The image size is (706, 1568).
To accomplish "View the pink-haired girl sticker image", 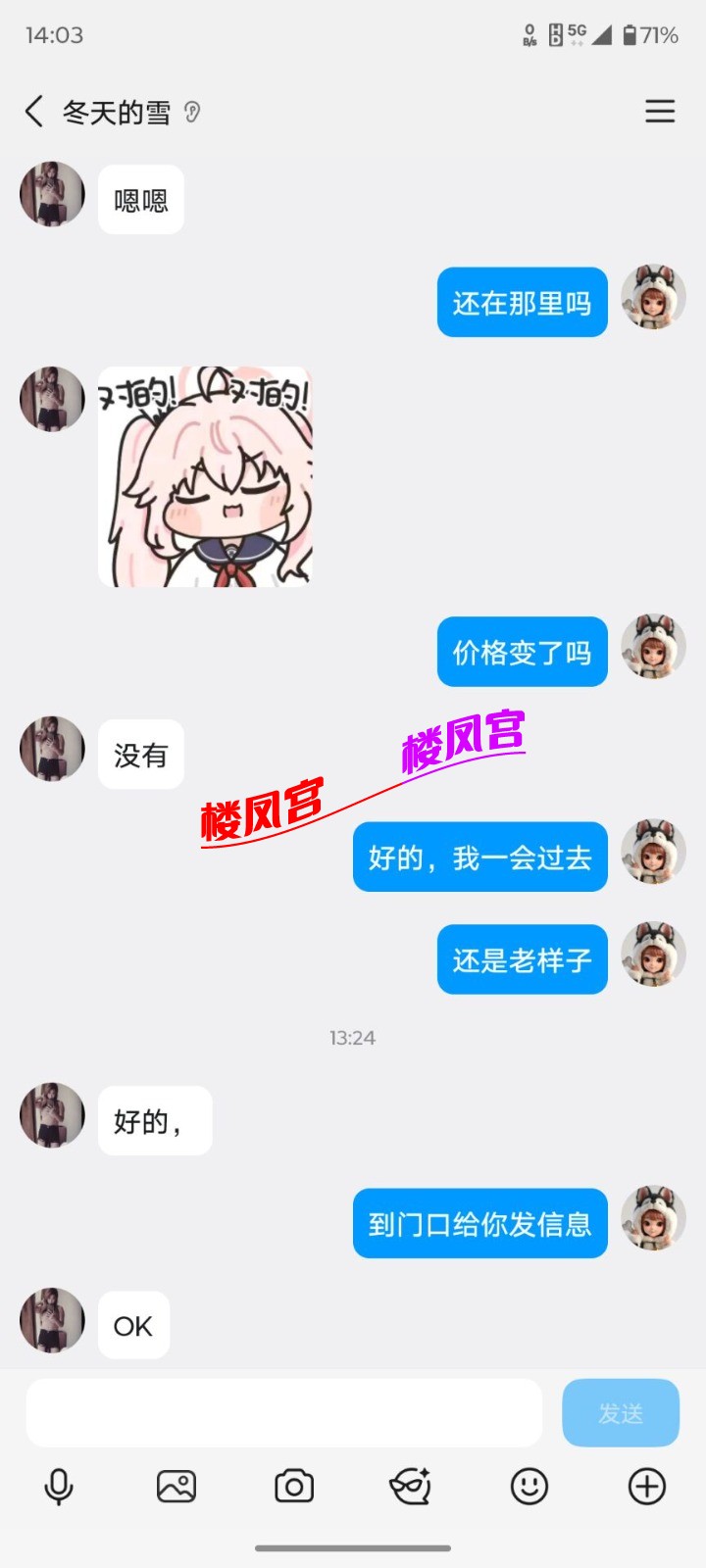I will (x=205, y=477).
